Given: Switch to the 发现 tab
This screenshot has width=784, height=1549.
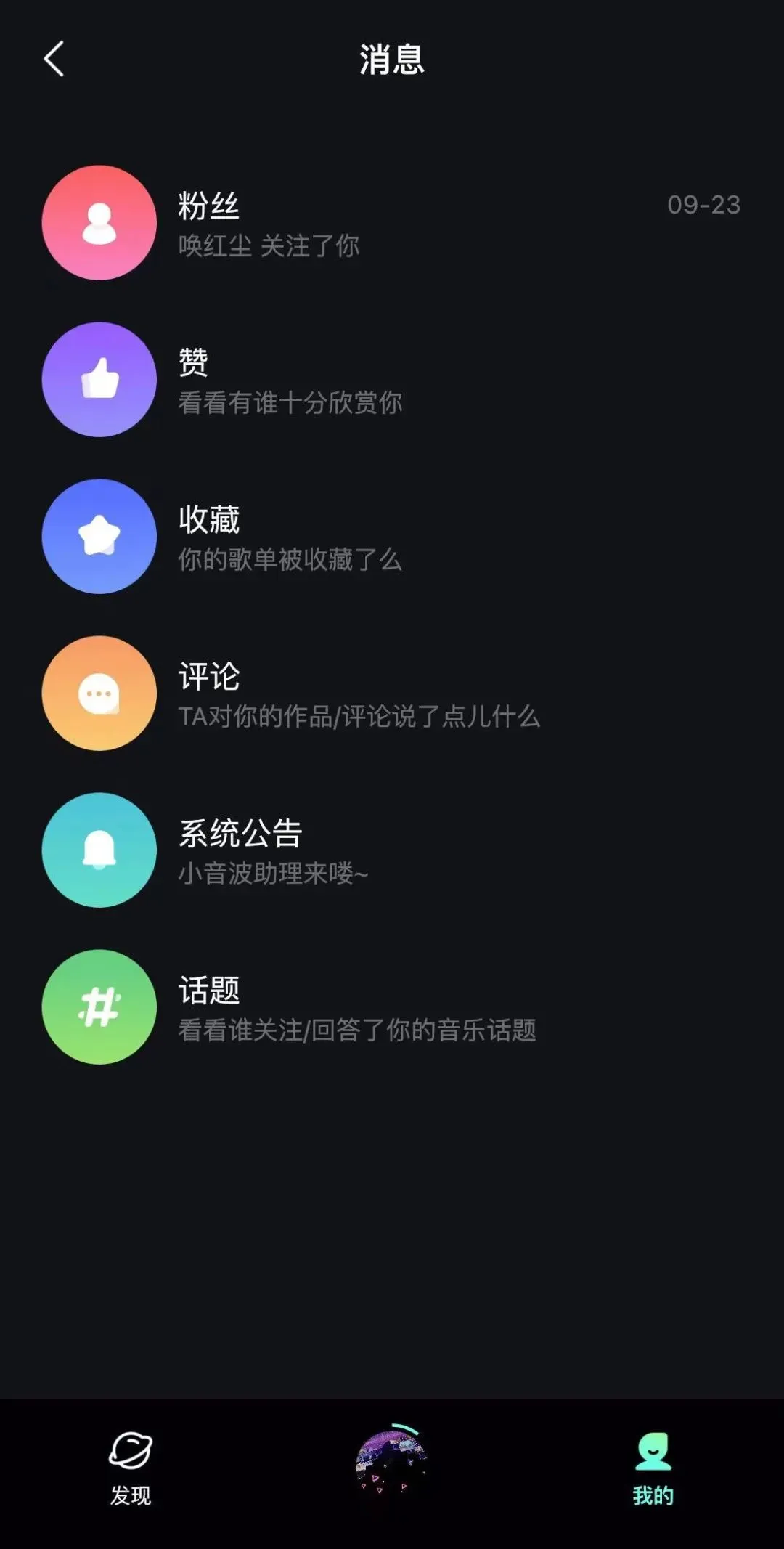Looking at the screenshot, I should point(131,1468).
